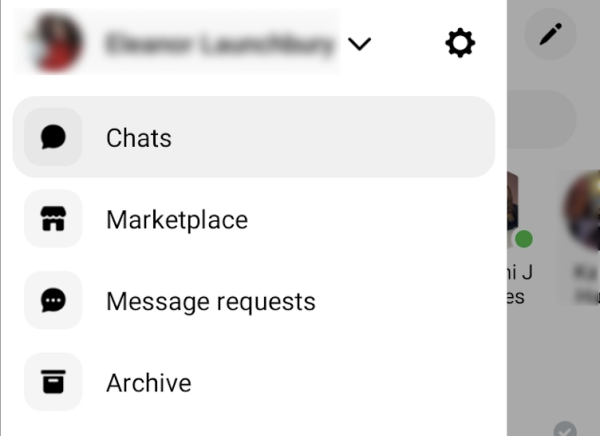Open Message requests
Image resolution: width=600 pixels, height=436 pixels.
coord(210,301)
